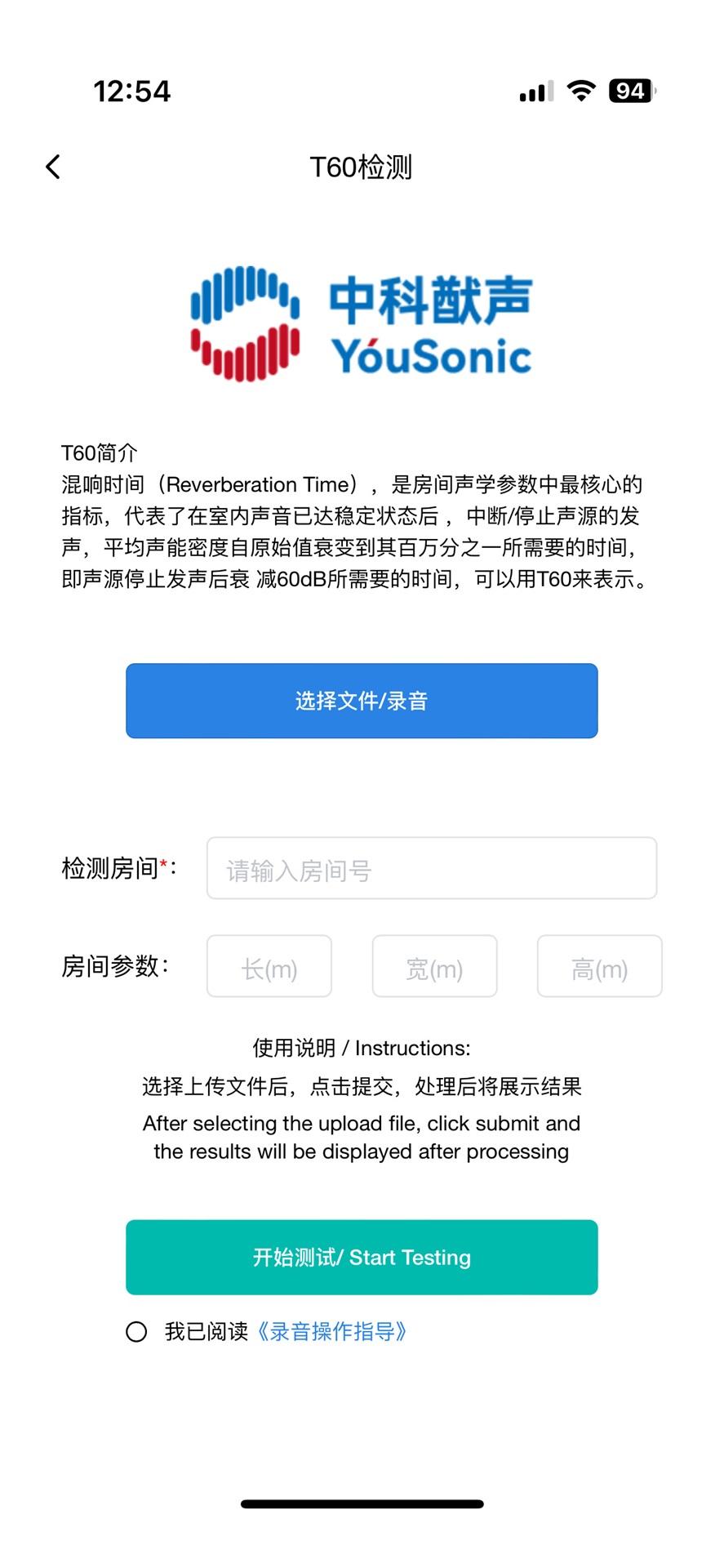
Task: Start the test with 开始测试/ Start Testing
Action: 362,1257
